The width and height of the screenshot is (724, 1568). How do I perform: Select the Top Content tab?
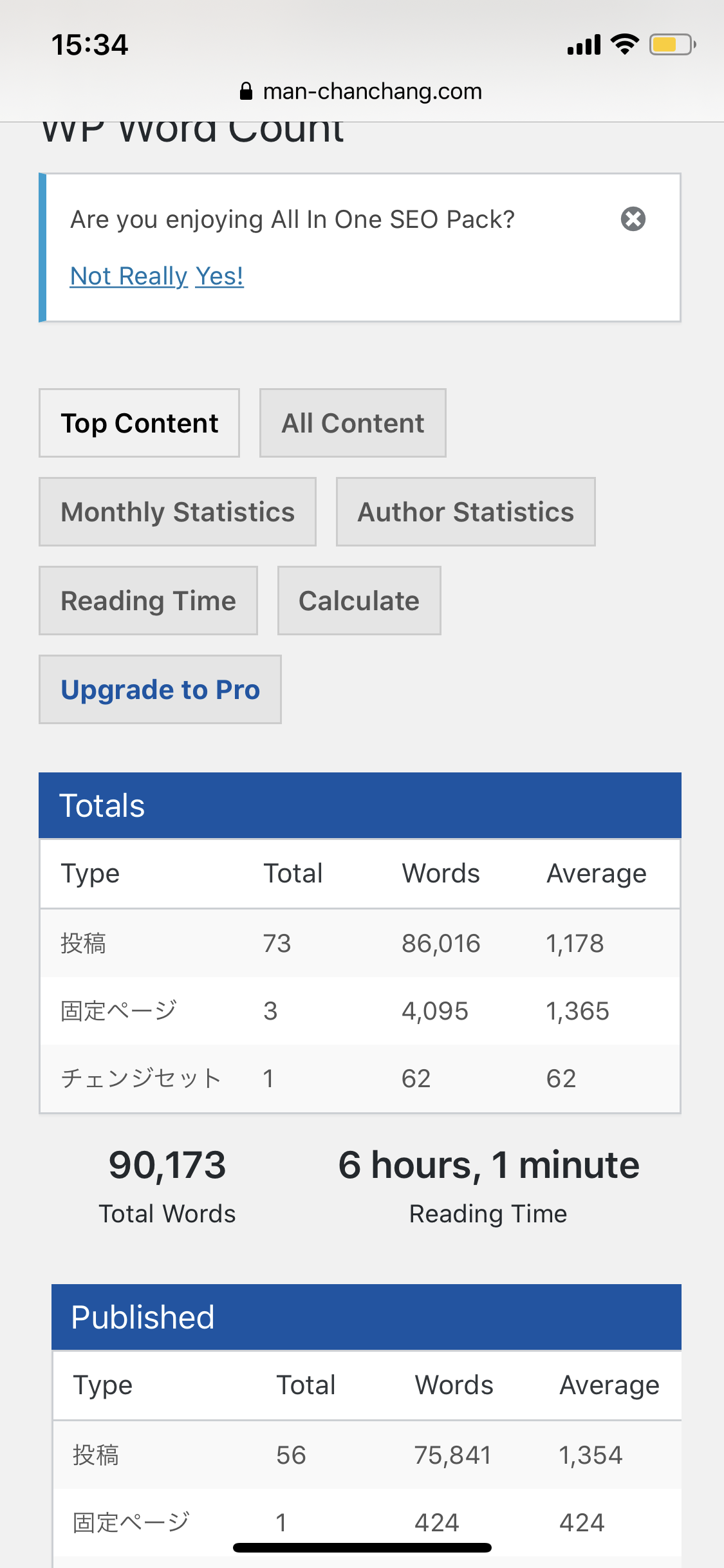(139, 423)
